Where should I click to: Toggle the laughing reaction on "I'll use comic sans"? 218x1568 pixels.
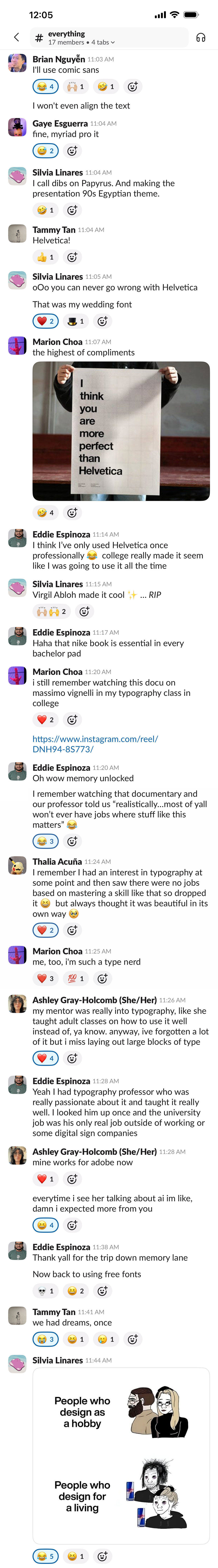46,86
